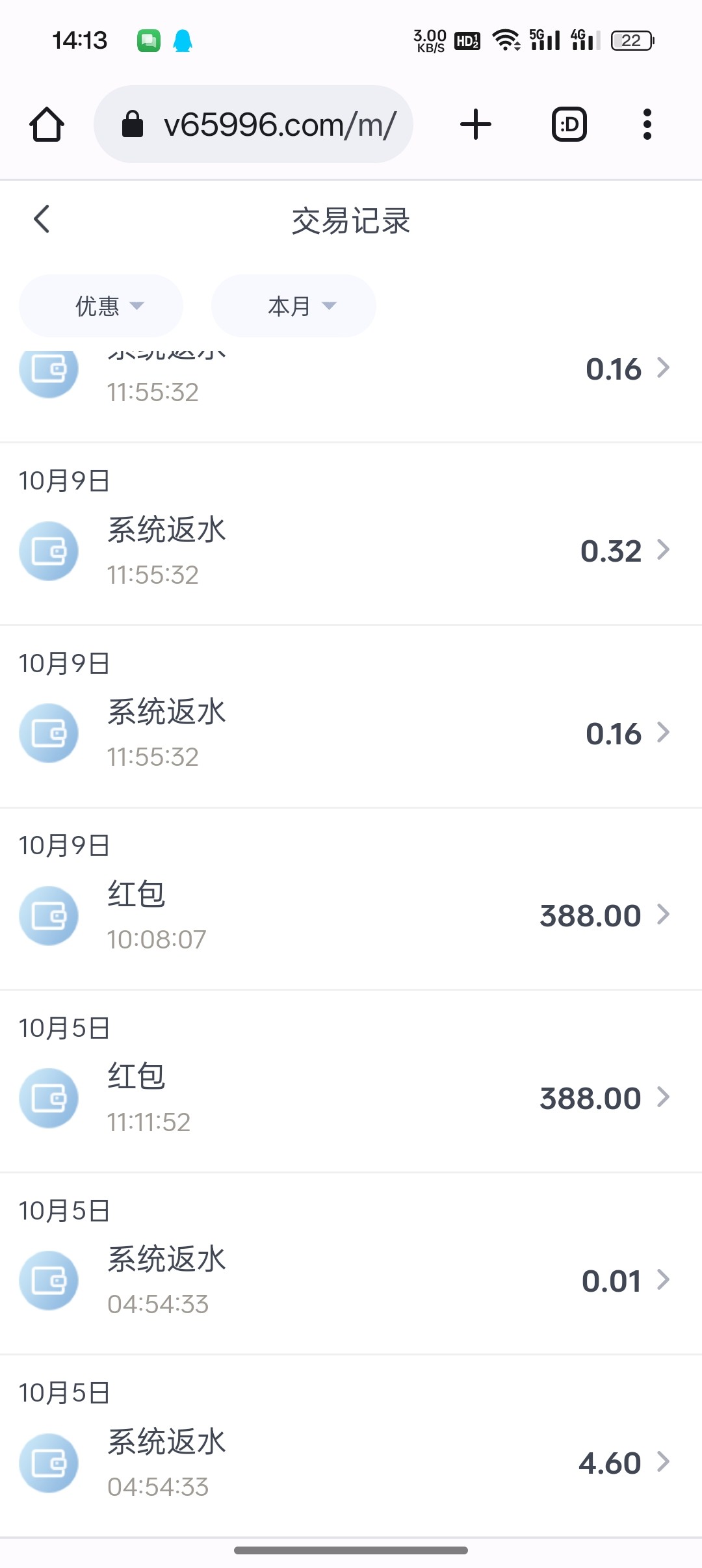
Task: Expand the 优惠 type filter
Action: coord(101,306)
